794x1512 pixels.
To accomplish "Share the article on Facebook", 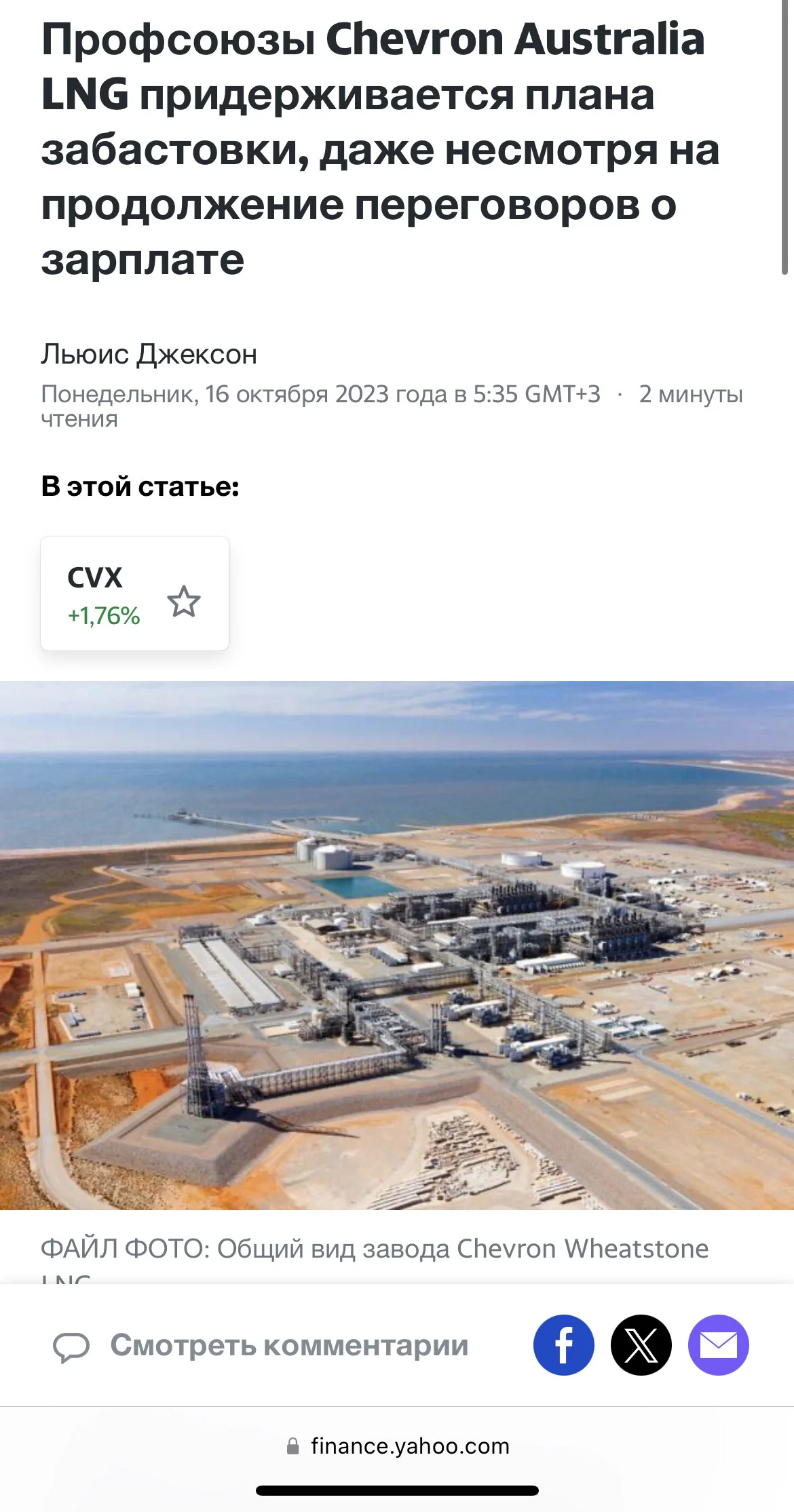I will point(564,1345).
